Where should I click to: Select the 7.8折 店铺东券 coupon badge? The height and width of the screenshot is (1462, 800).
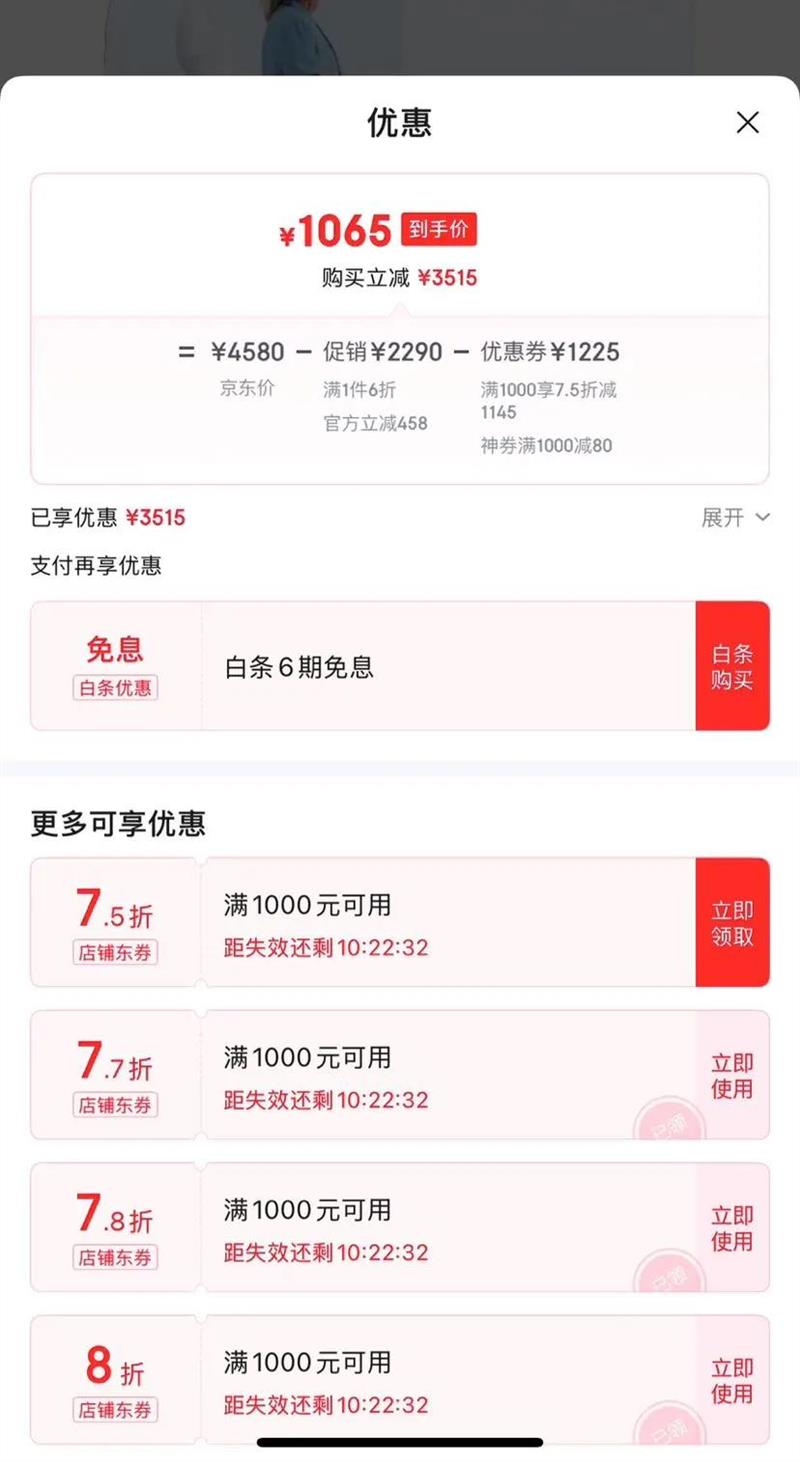pos(113,1227)
